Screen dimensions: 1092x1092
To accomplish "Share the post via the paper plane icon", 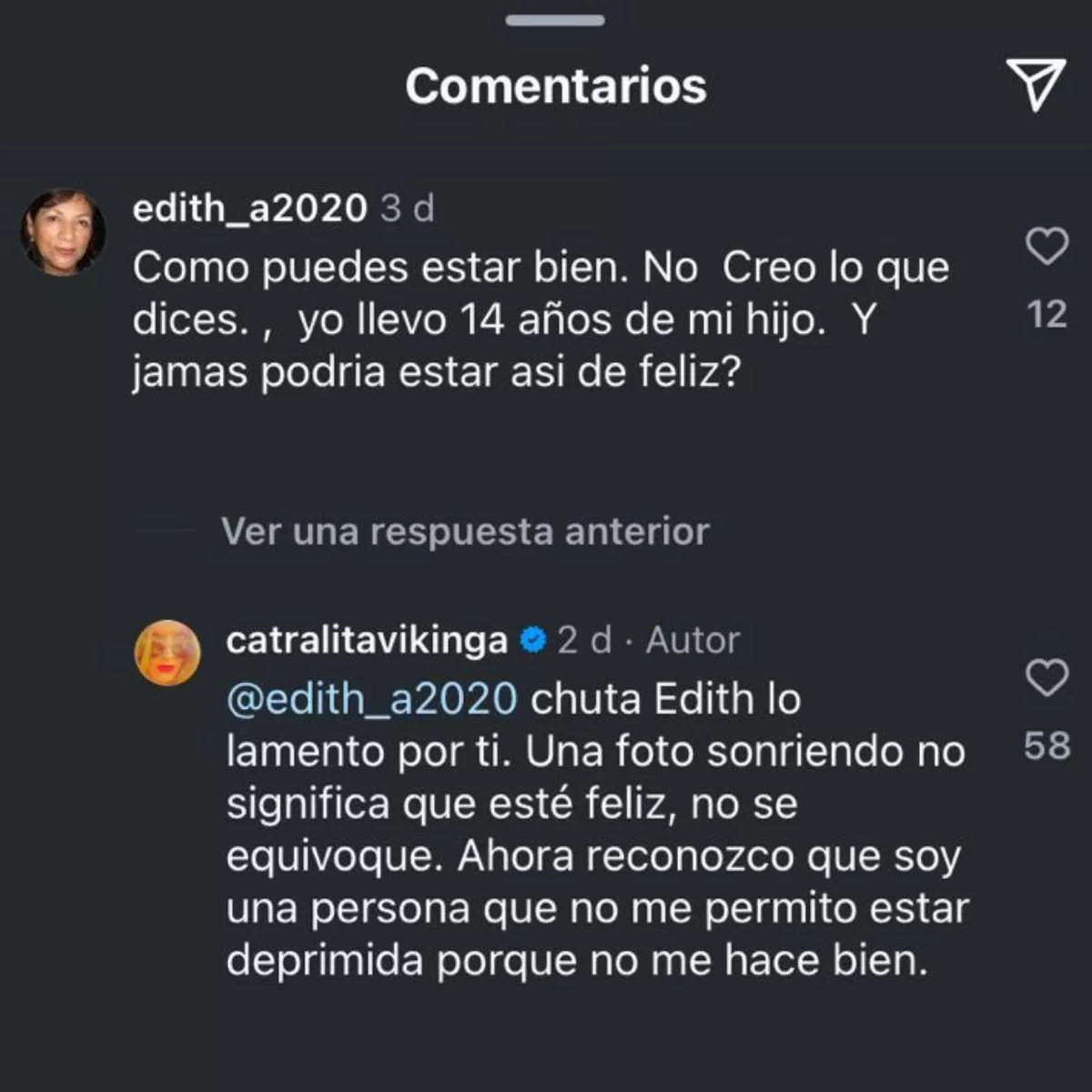I will tap(1035, 85).
